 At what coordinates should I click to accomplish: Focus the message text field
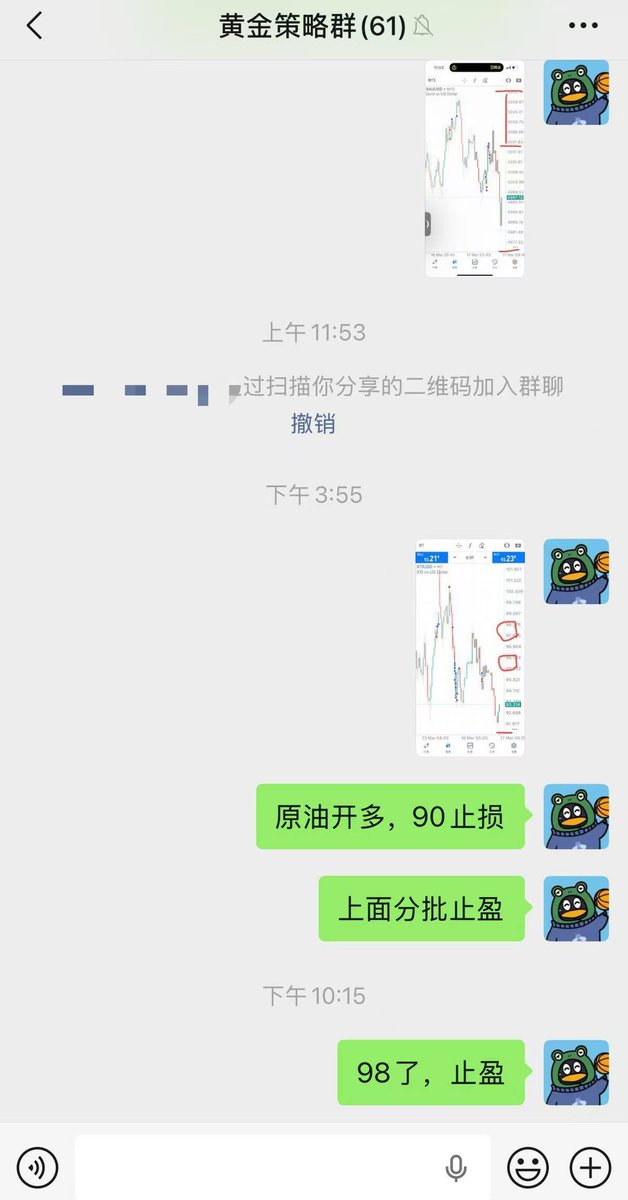[x=260, y=1166]
